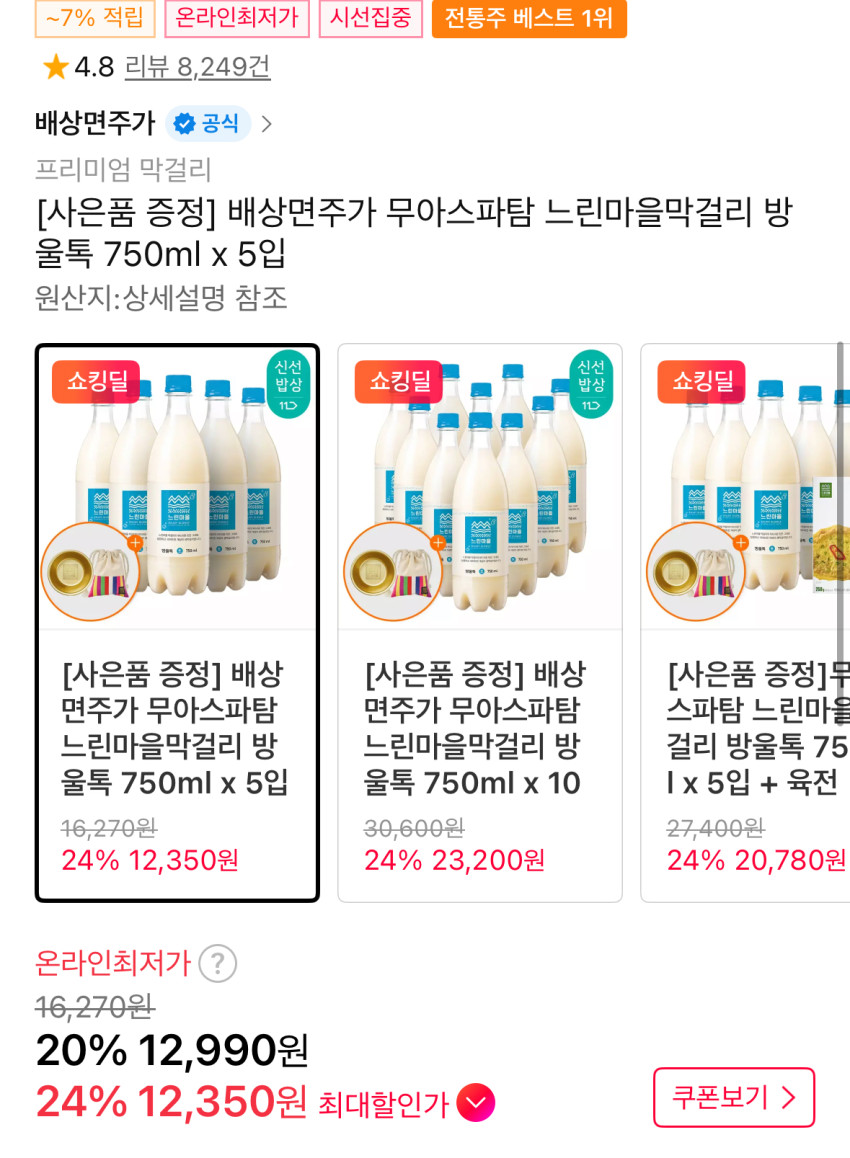Tap the 쿠폰보기 button
The image size is (850, 1158).
(733, 1097)
